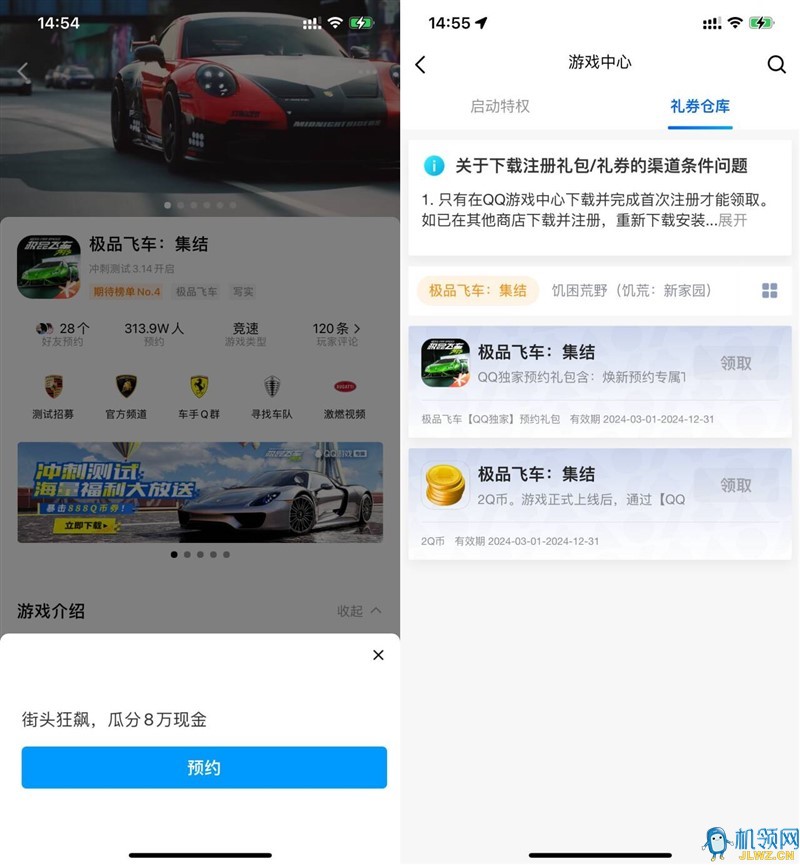Open search in 游戏中心
The width and height of the screenshot is (800, 865).
776,64
